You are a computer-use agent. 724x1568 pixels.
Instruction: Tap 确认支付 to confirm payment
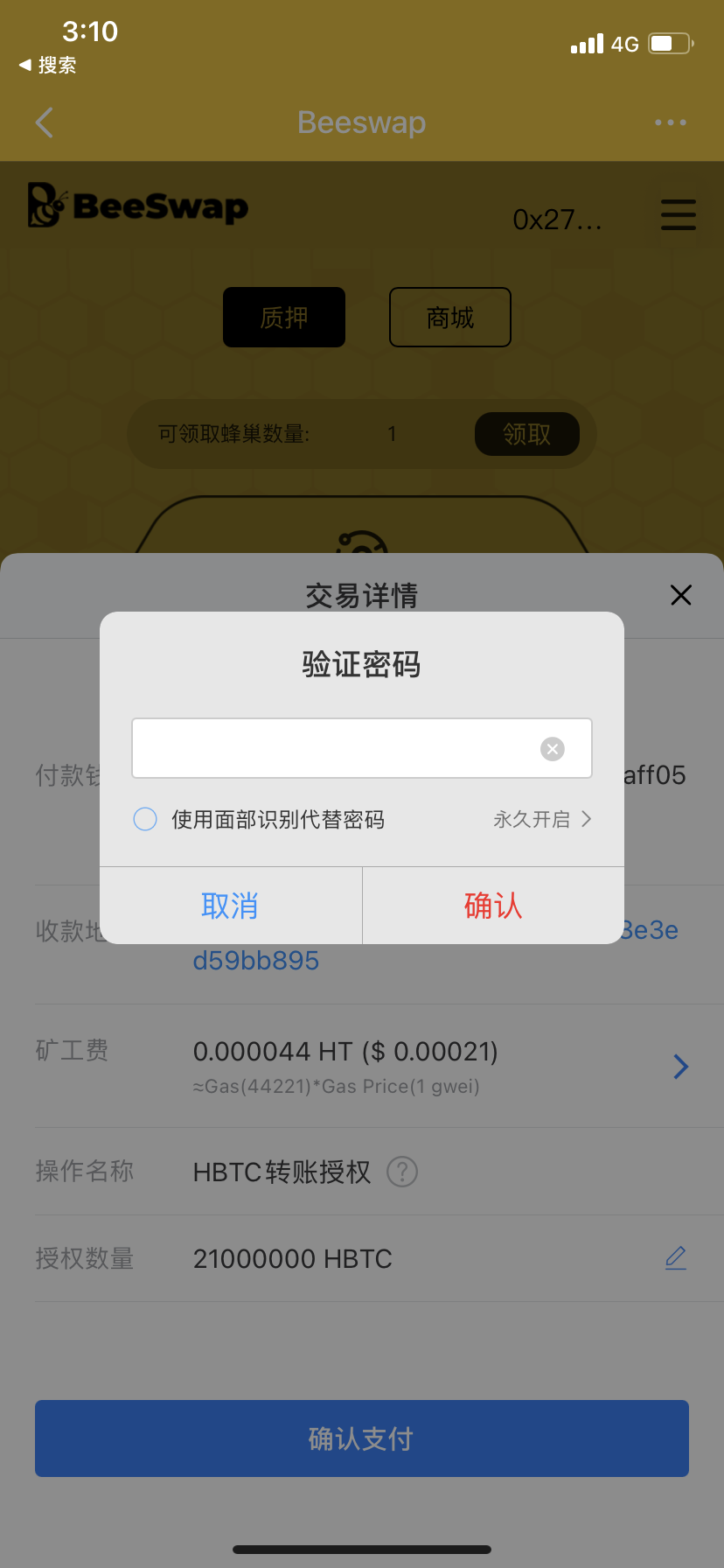pyautogui.click(x=362, y=1438)
